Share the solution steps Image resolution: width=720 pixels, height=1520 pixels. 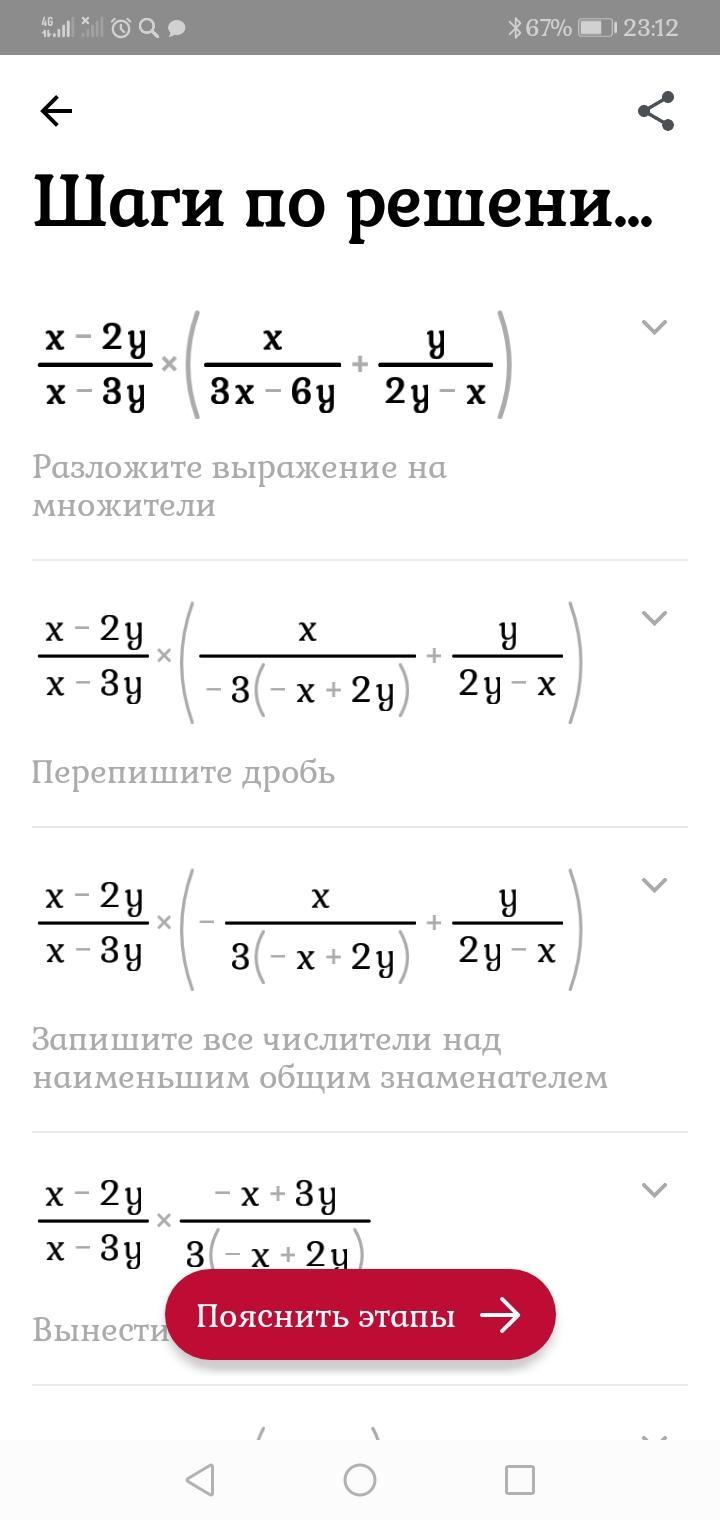pyautogui.click(x=656, y=111)
